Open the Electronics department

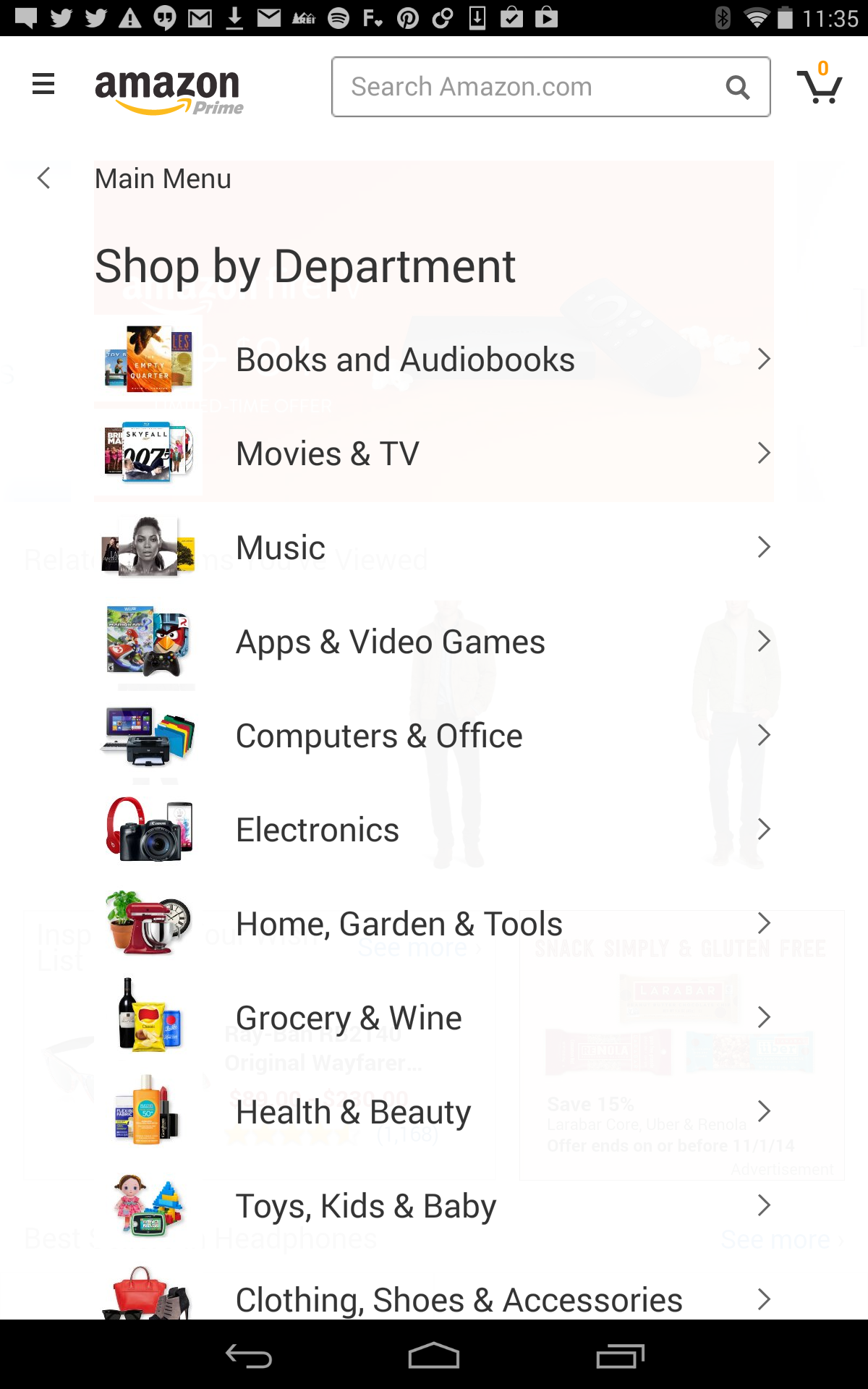click(434, 830)
